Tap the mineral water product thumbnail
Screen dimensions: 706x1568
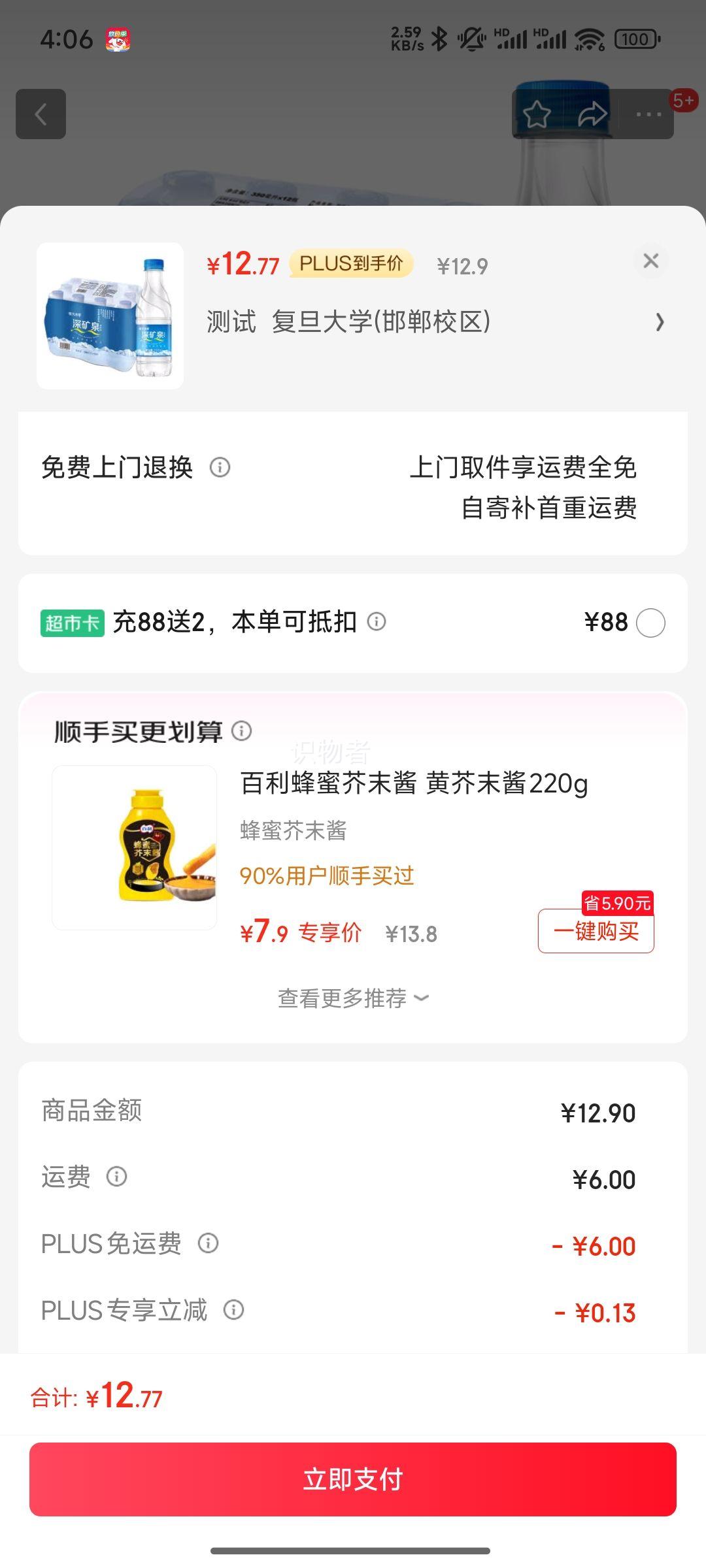coord(109,316)
